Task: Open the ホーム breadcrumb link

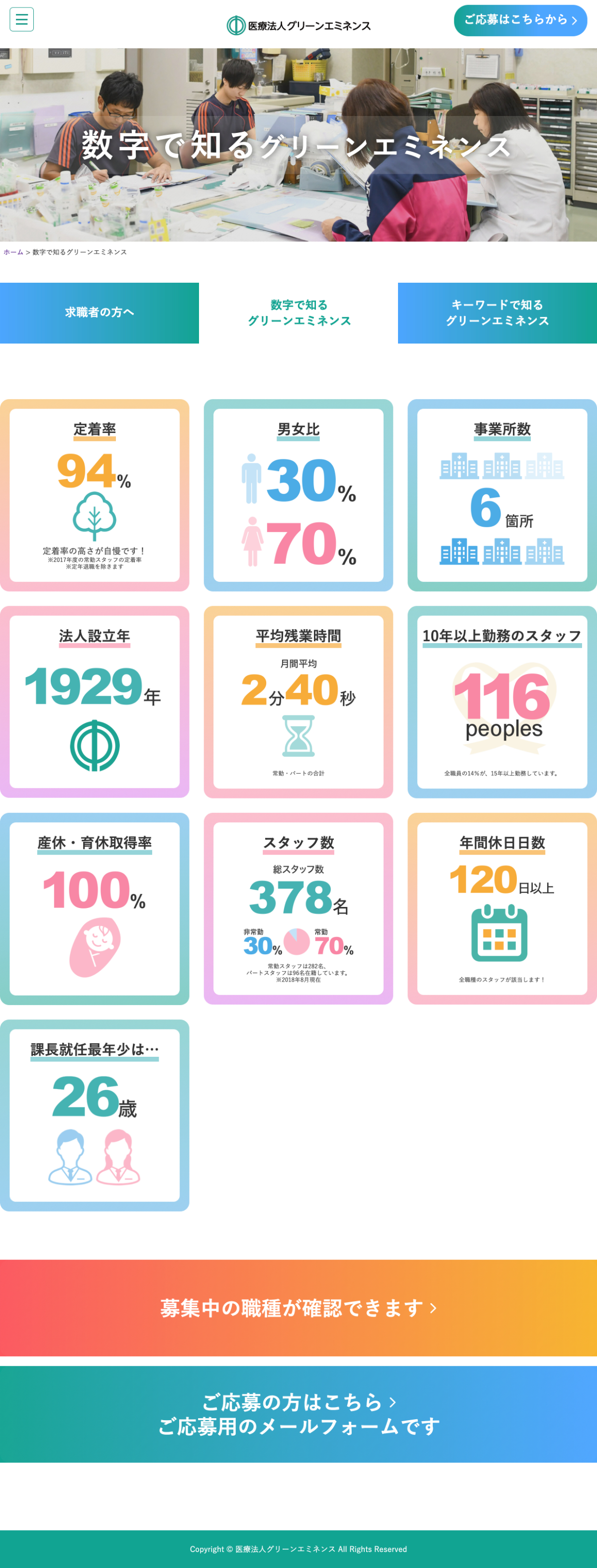Action: (x=13, y=252)
